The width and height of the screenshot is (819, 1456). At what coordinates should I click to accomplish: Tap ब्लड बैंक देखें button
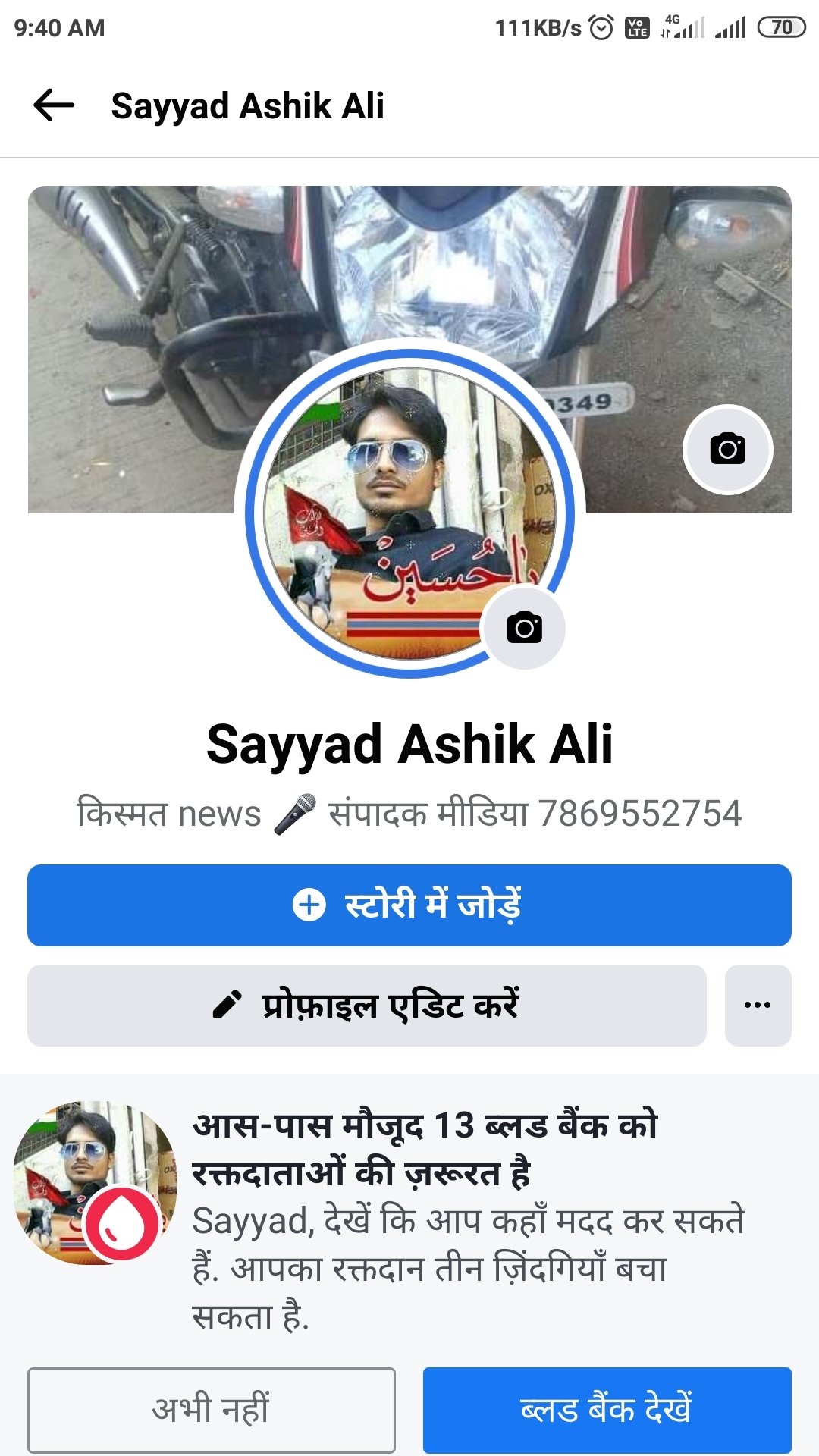pyautogui.click(x=607, y=1410)
